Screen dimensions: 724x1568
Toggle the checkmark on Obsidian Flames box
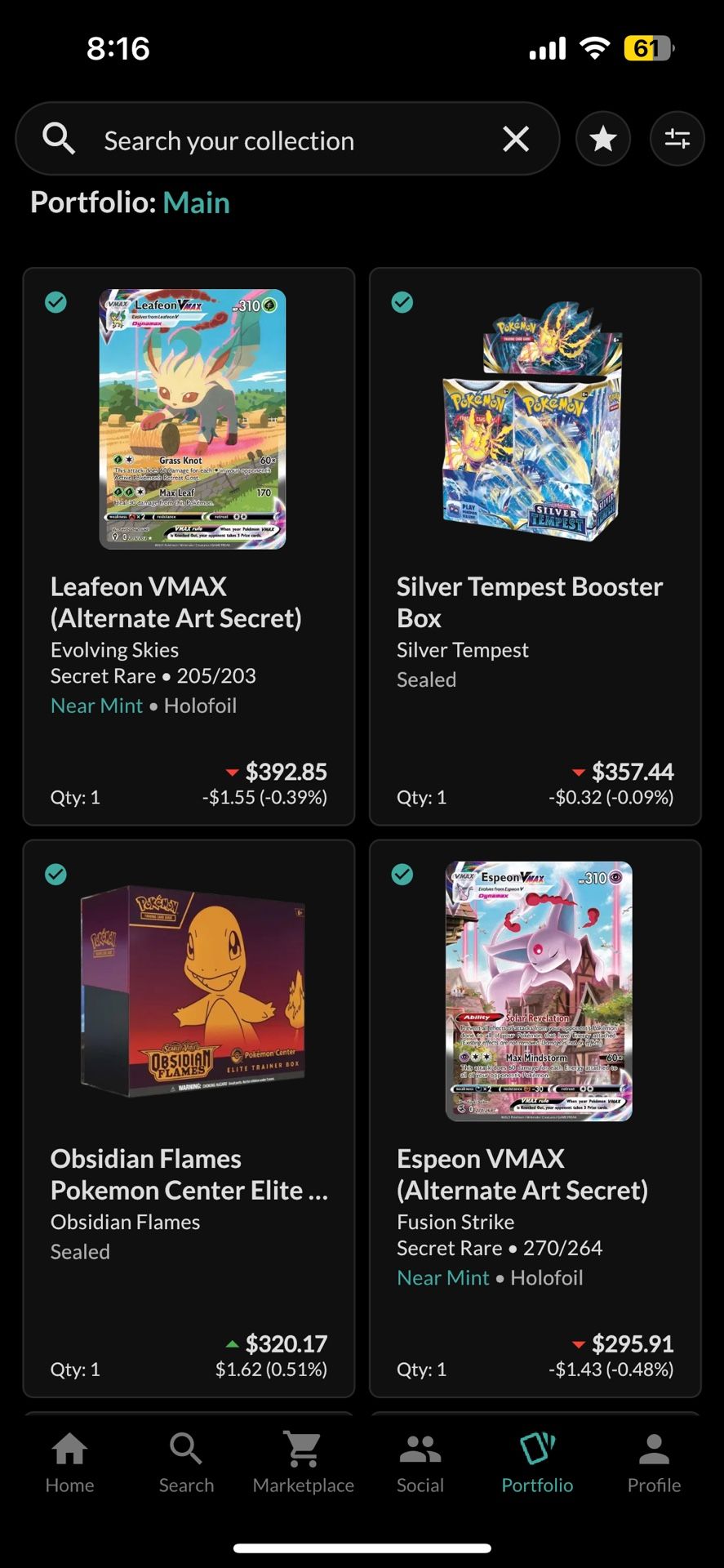click(56, 875)
